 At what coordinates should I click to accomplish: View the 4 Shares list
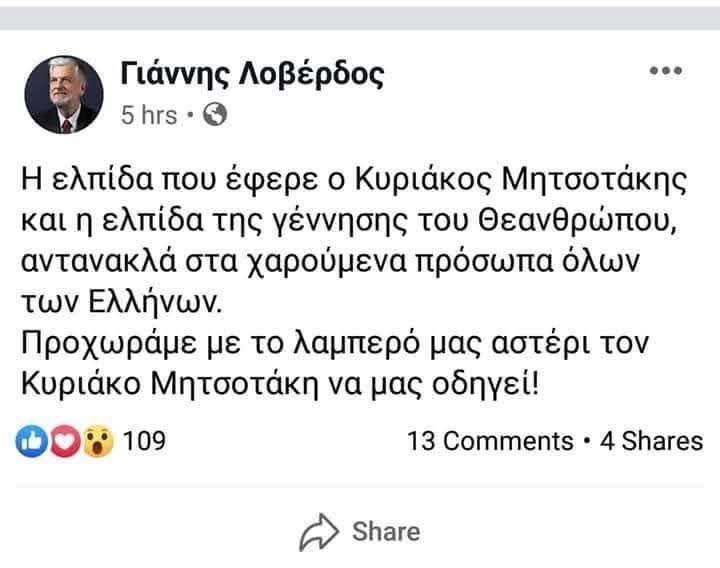651,442
